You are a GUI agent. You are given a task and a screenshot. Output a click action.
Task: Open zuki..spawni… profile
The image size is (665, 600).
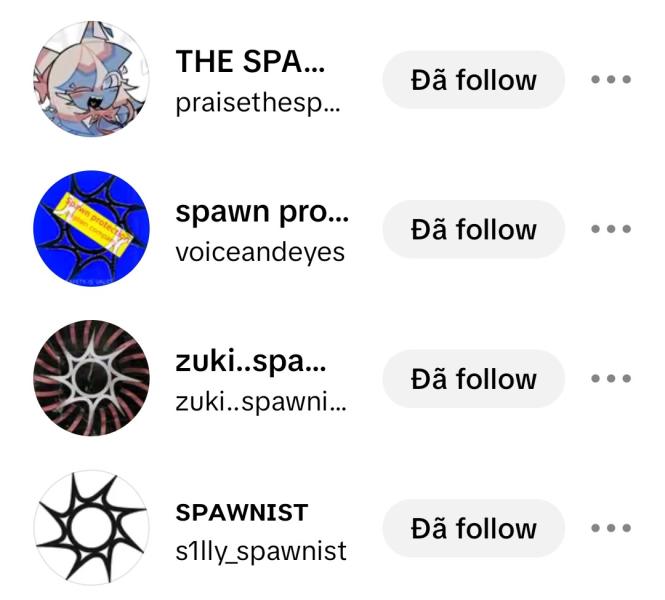(260, 381)
